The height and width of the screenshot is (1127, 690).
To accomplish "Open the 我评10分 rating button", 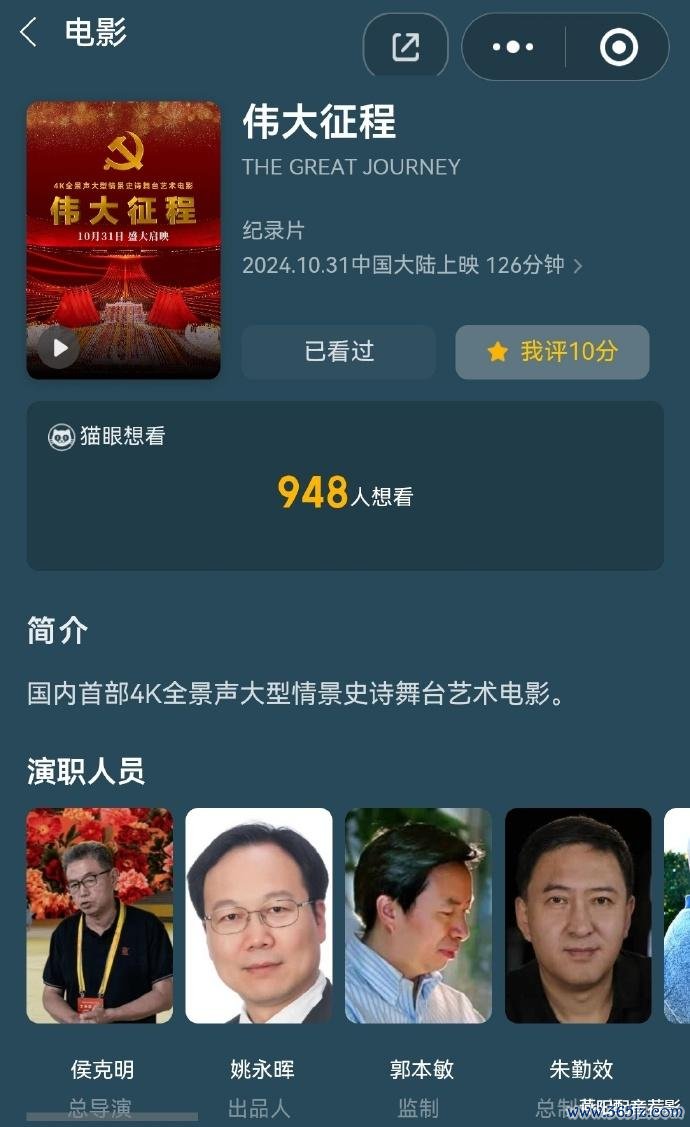I will pyautogui.click(x=552, y=352).
